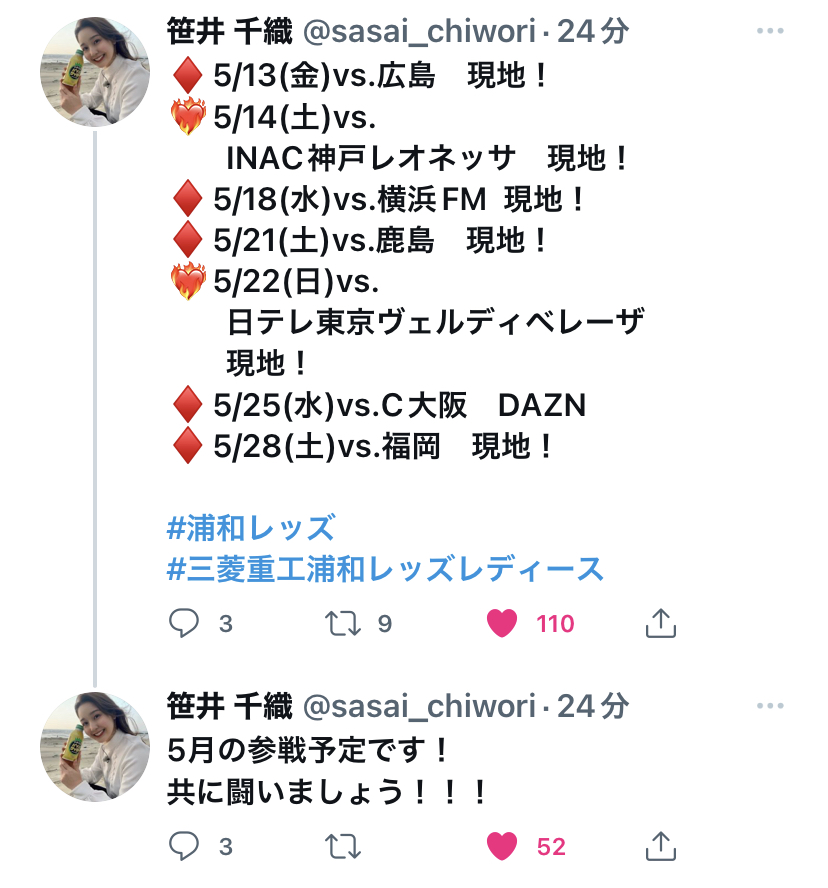Retweet the 5月の参戦予定です tweet
Image resolution: width=828 pixels, height=888 pixels.
click(343, 846)
